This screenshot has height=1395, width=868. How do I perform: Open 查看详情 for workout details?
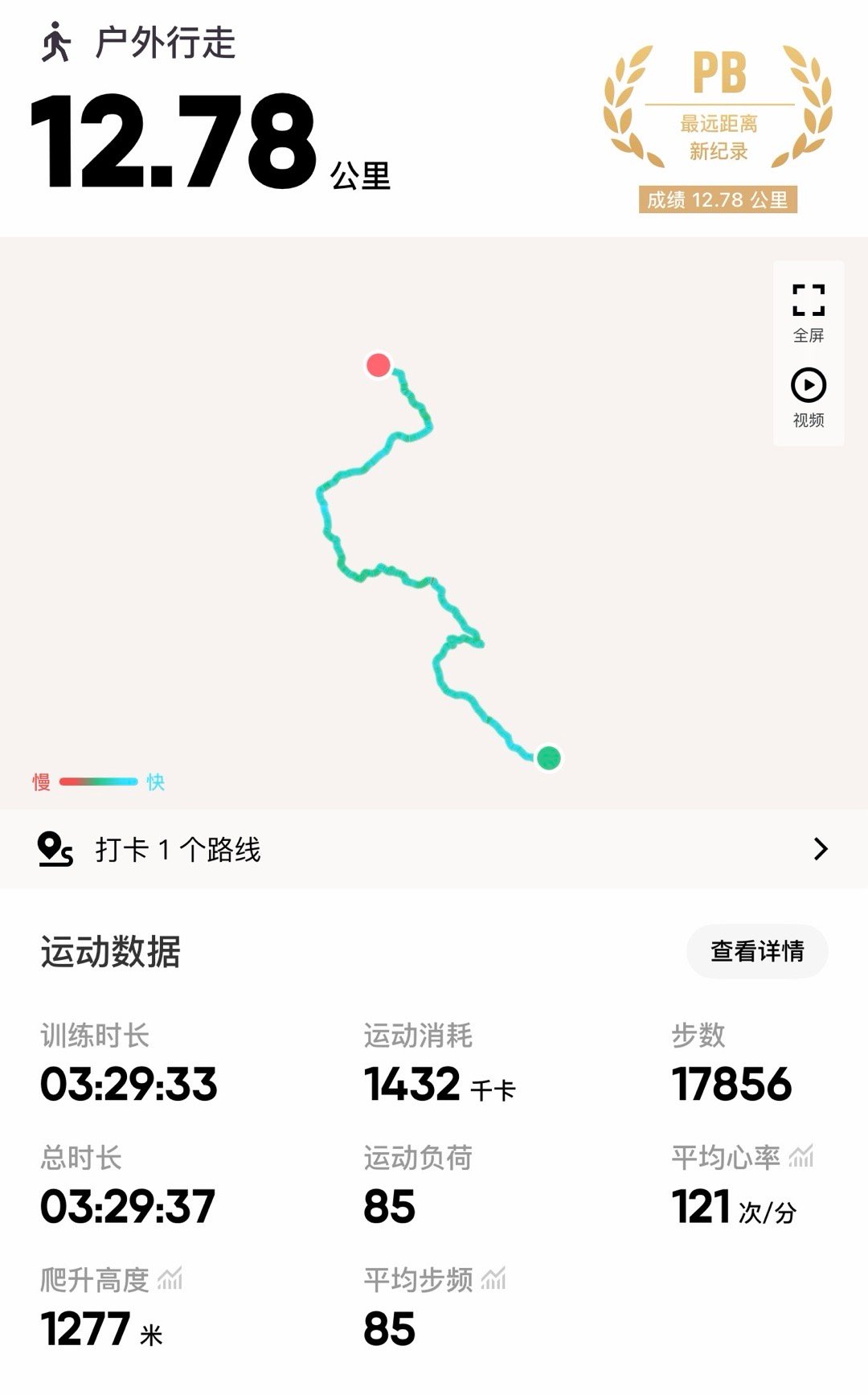[x=759, y=951]
